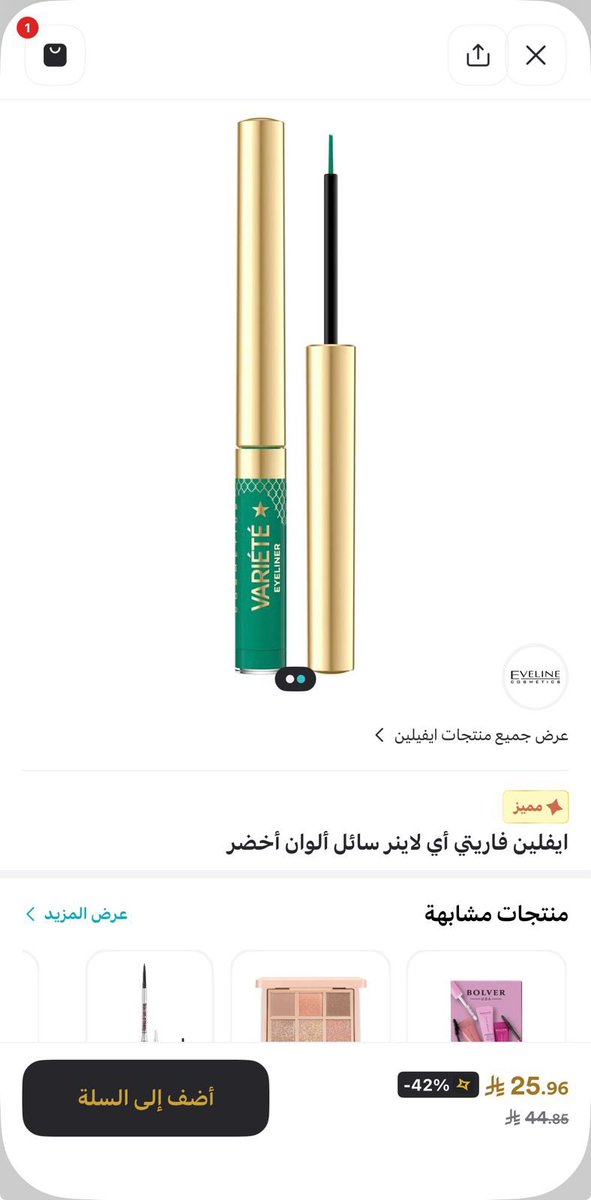591x1200 pixels.
Task: Open the shopping cart icon
Action: click(x=55, y=55)
